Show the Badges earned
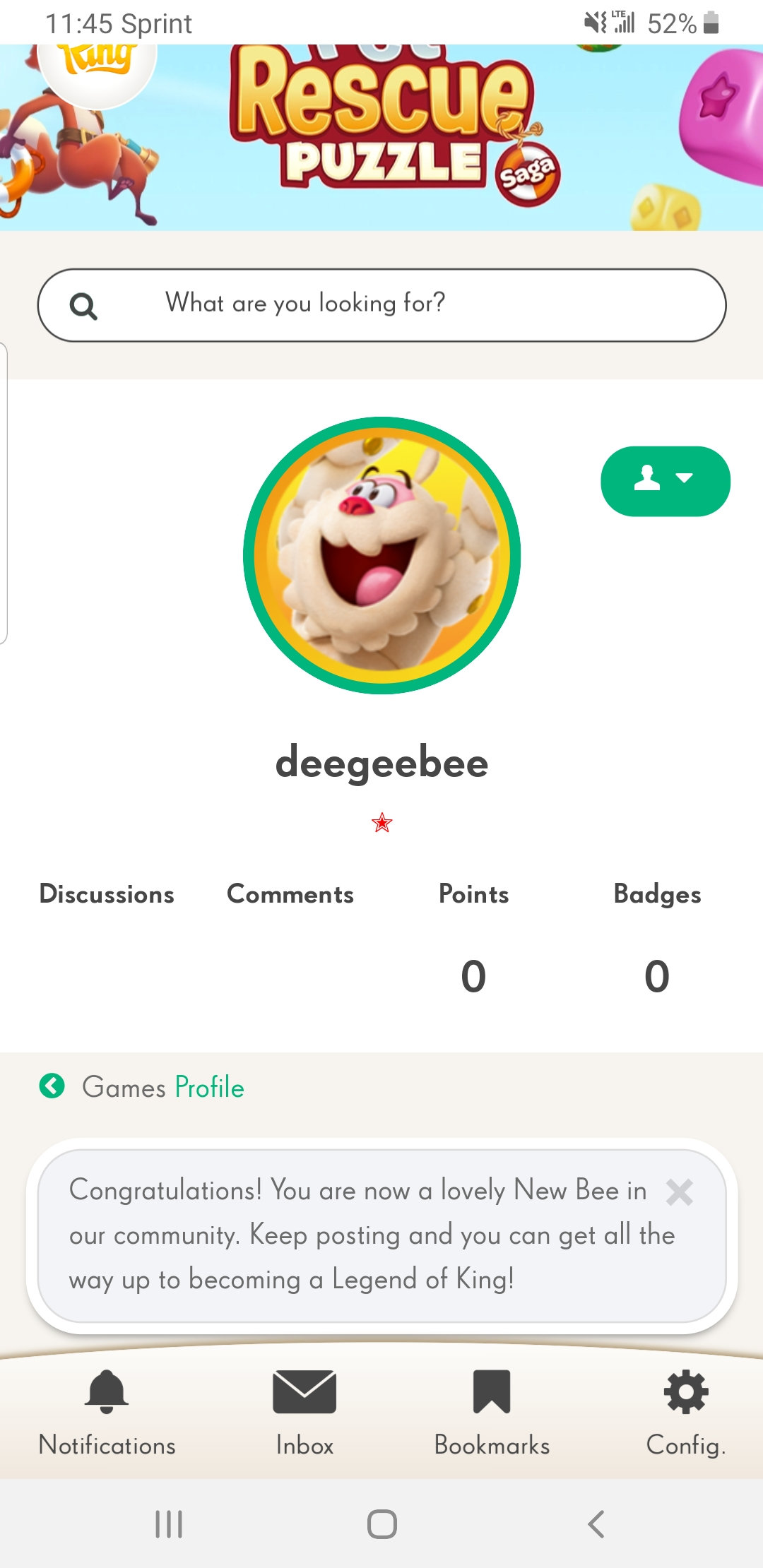Viewport: 763px width, 1568px height. tap(657, 975)
